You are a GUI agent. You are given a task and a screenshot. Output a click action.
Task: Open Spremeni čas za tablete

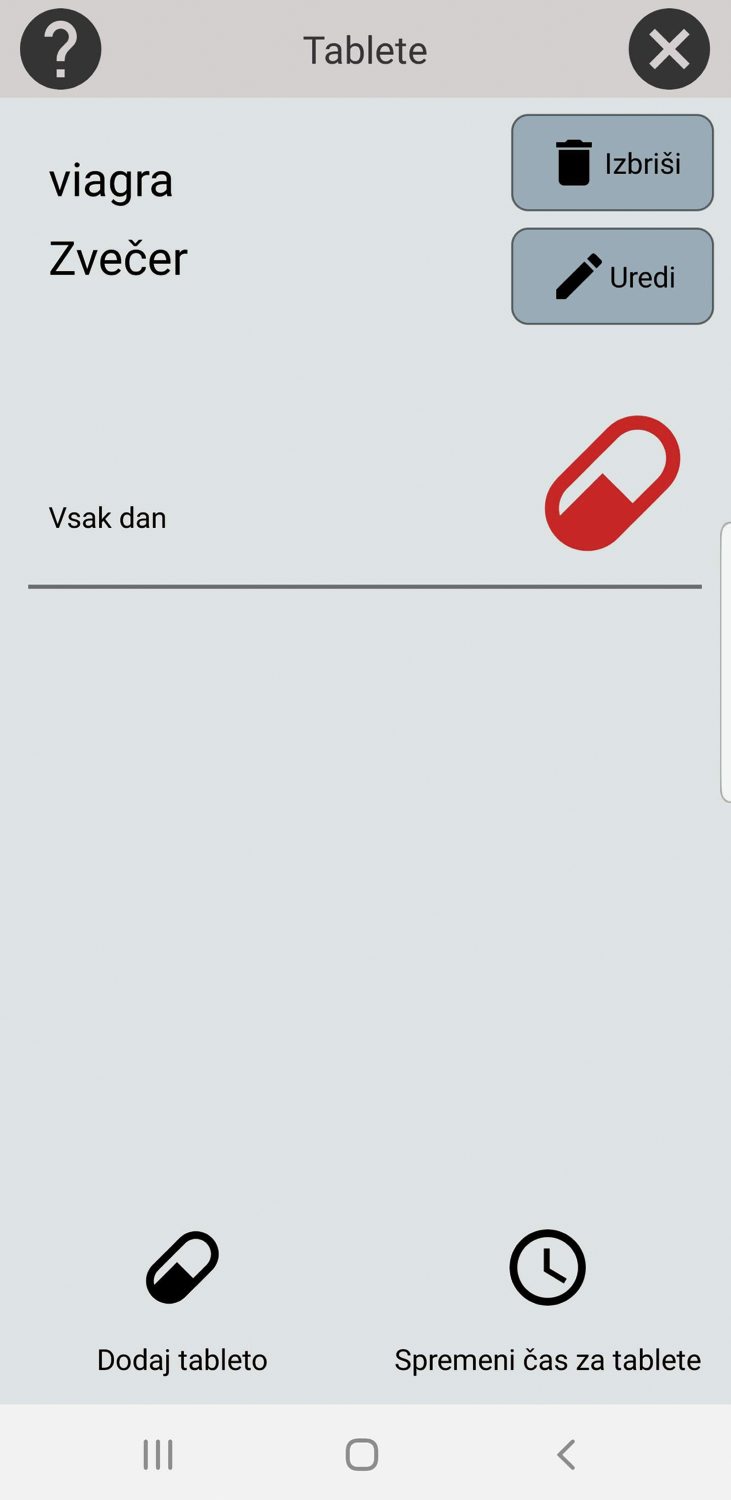(x=547, y=1302)
